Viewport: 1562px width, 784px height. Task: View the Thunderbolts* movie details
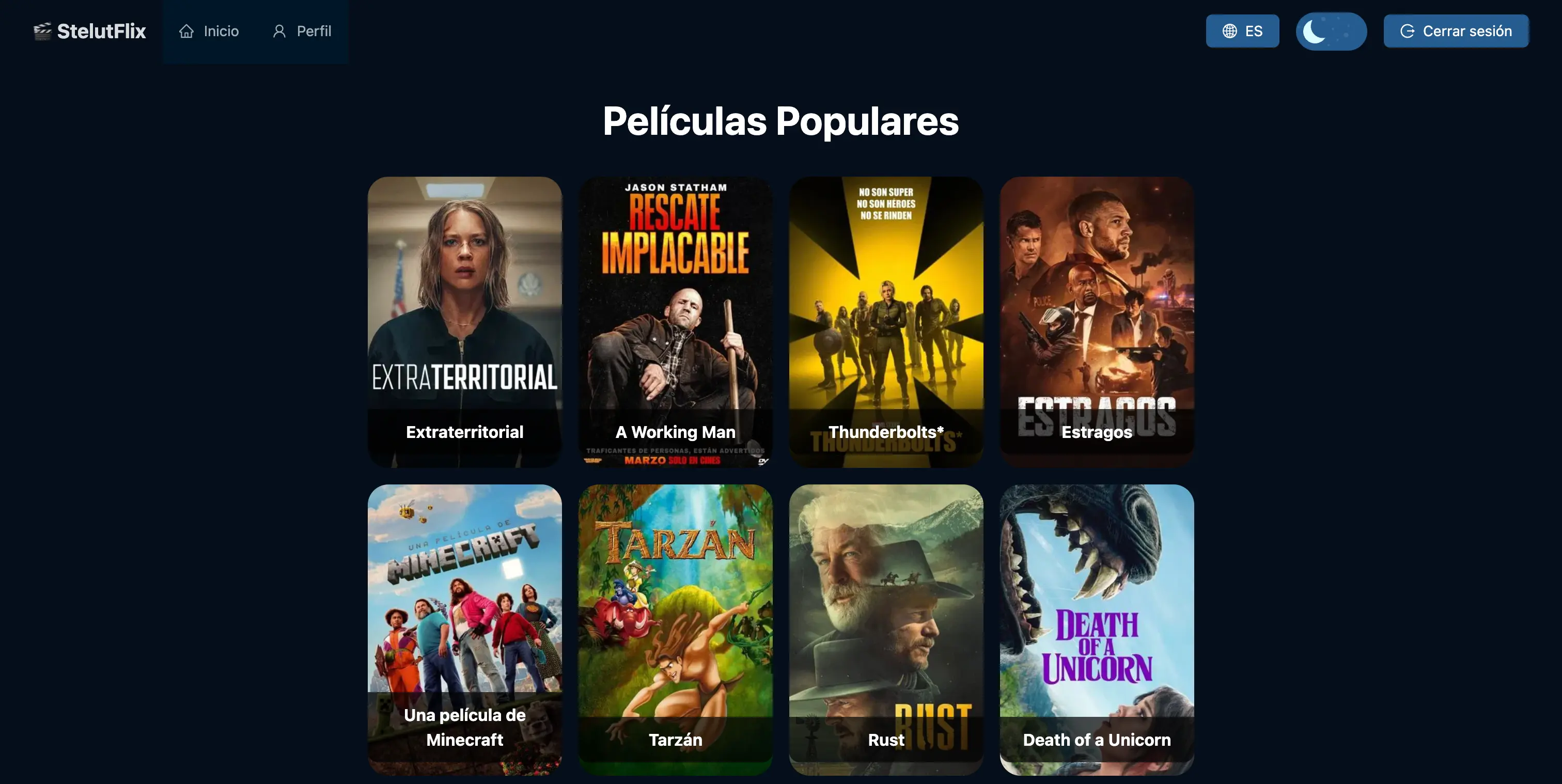pyautogui.click(x=885, y=321)
